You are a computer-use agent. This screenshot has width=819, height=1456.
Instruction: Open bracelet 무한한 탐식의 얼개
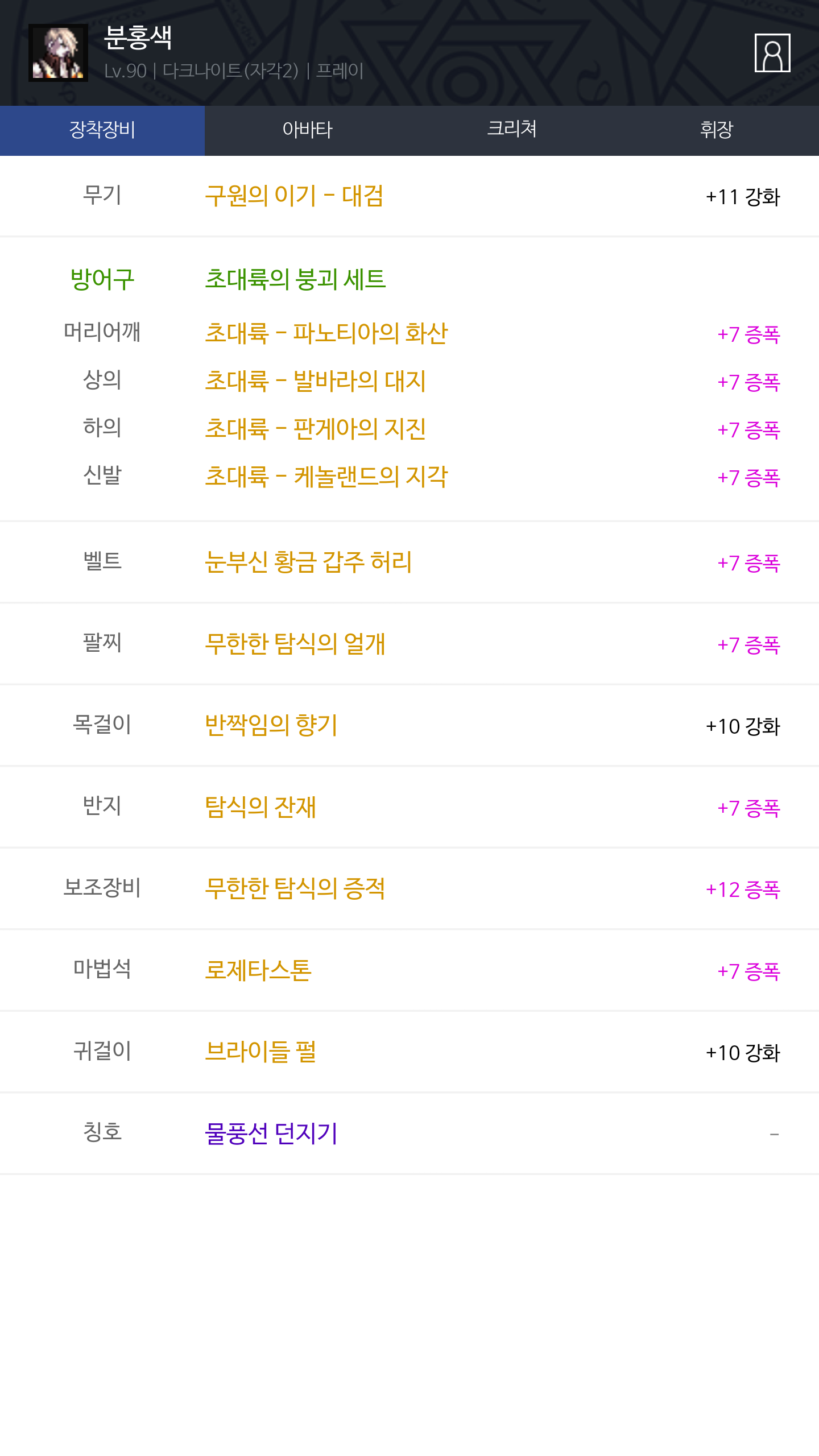pos(295,644)
